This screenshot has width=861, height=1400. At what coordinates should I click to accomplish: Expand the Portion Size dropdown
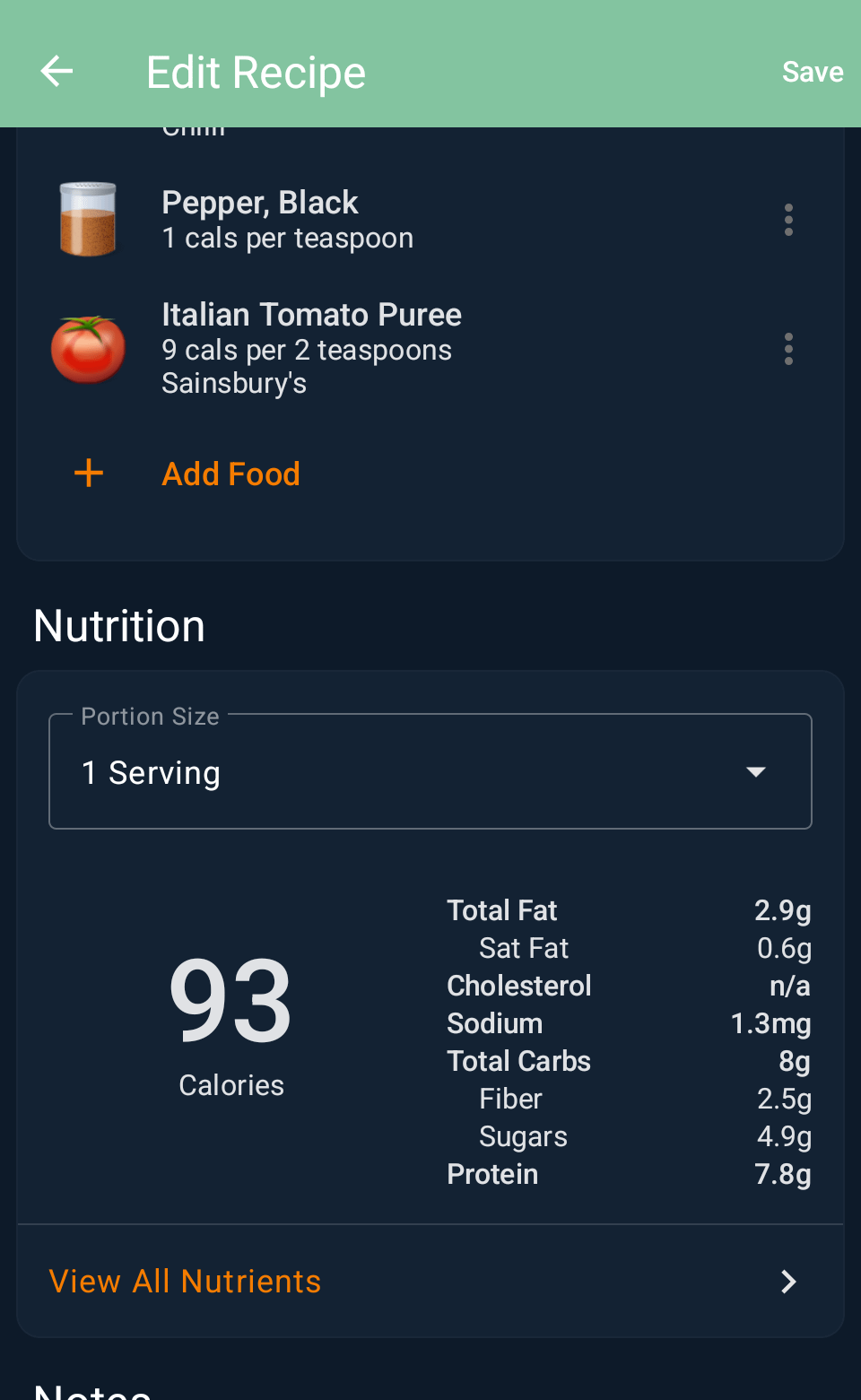(x=430, y=772)
